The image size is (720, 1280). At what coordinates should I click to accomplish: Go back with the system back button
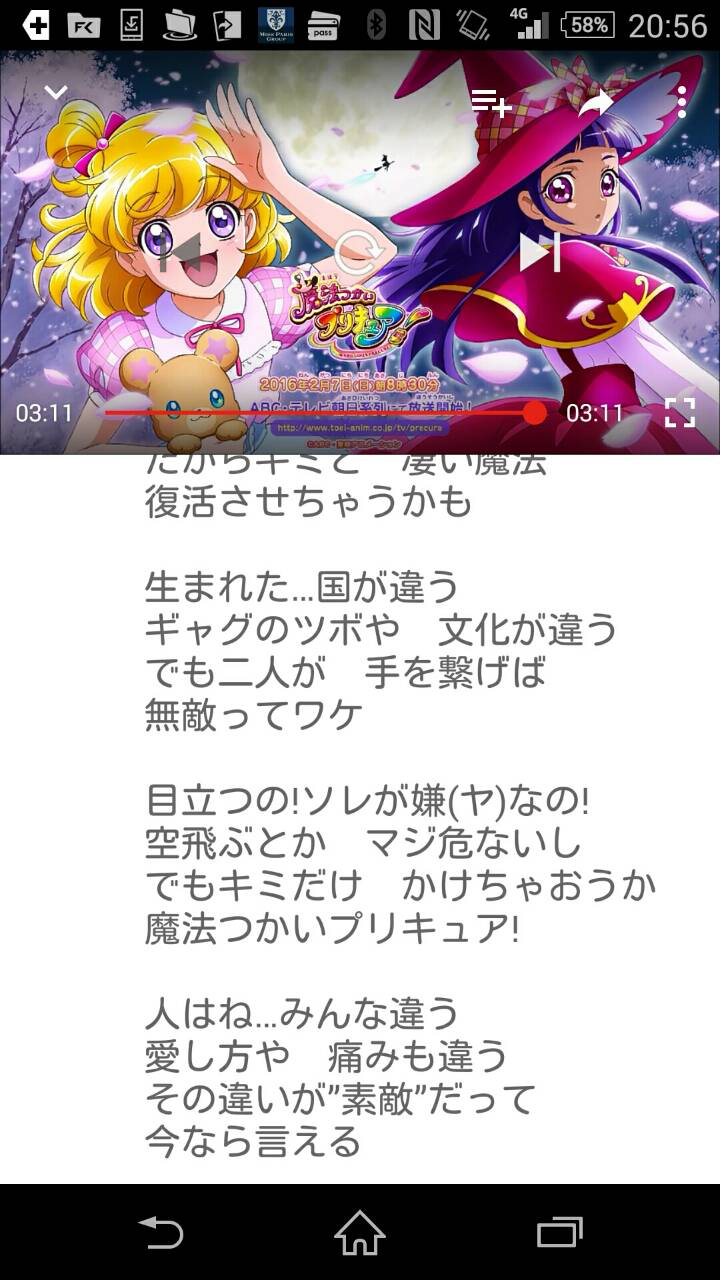[160, 1232]
